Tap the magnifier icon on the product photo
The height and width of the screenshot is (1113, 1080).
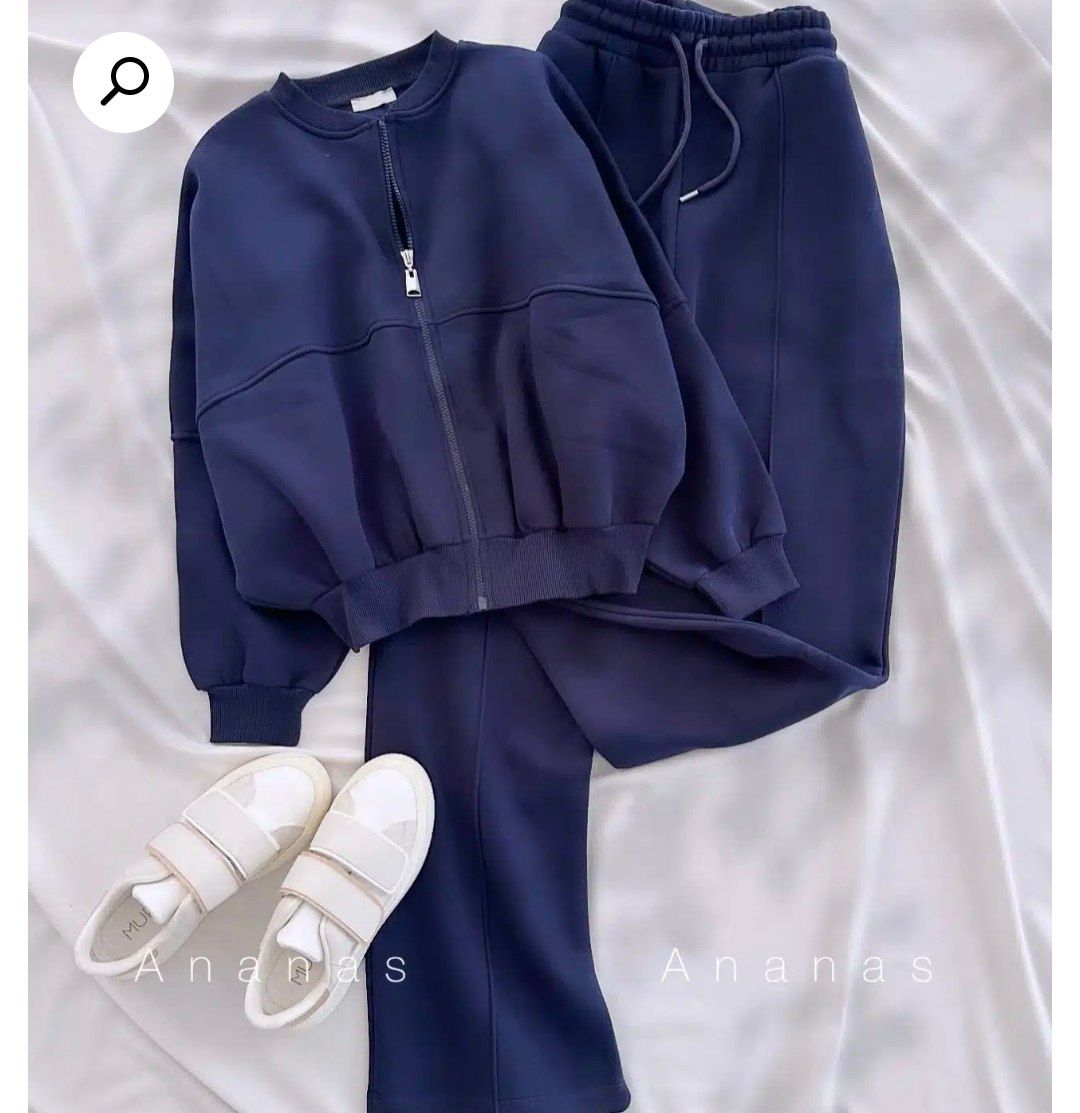(x=123, y=82)
